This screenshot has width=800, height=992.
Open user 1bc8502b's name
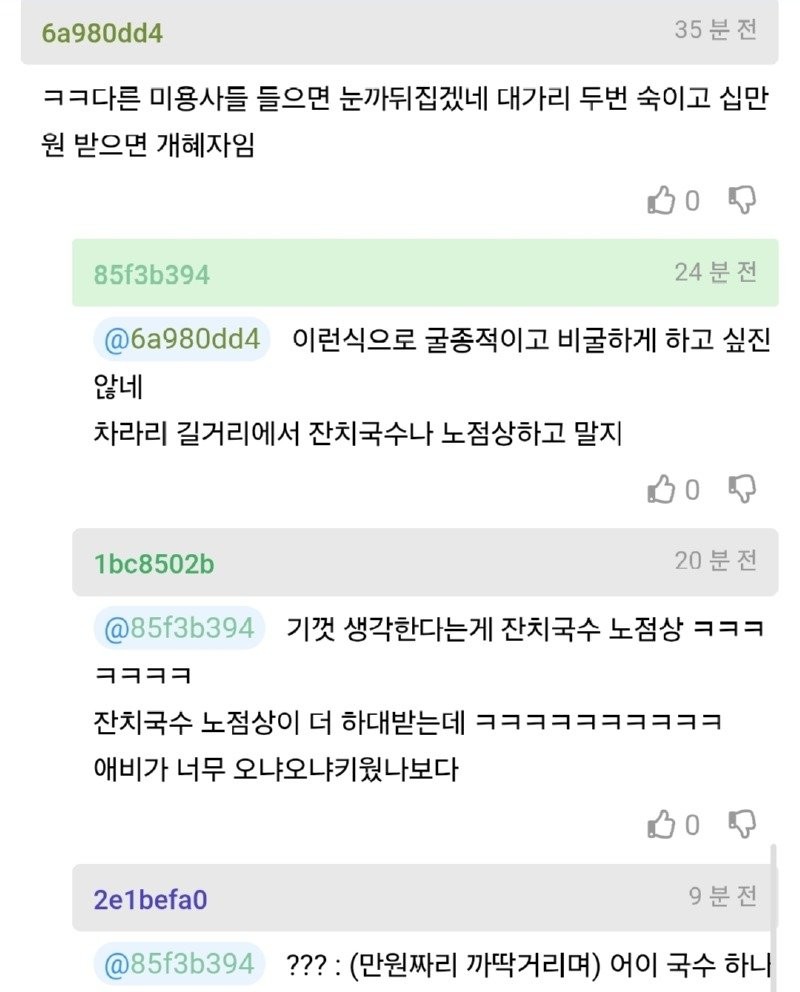(154, 563)
